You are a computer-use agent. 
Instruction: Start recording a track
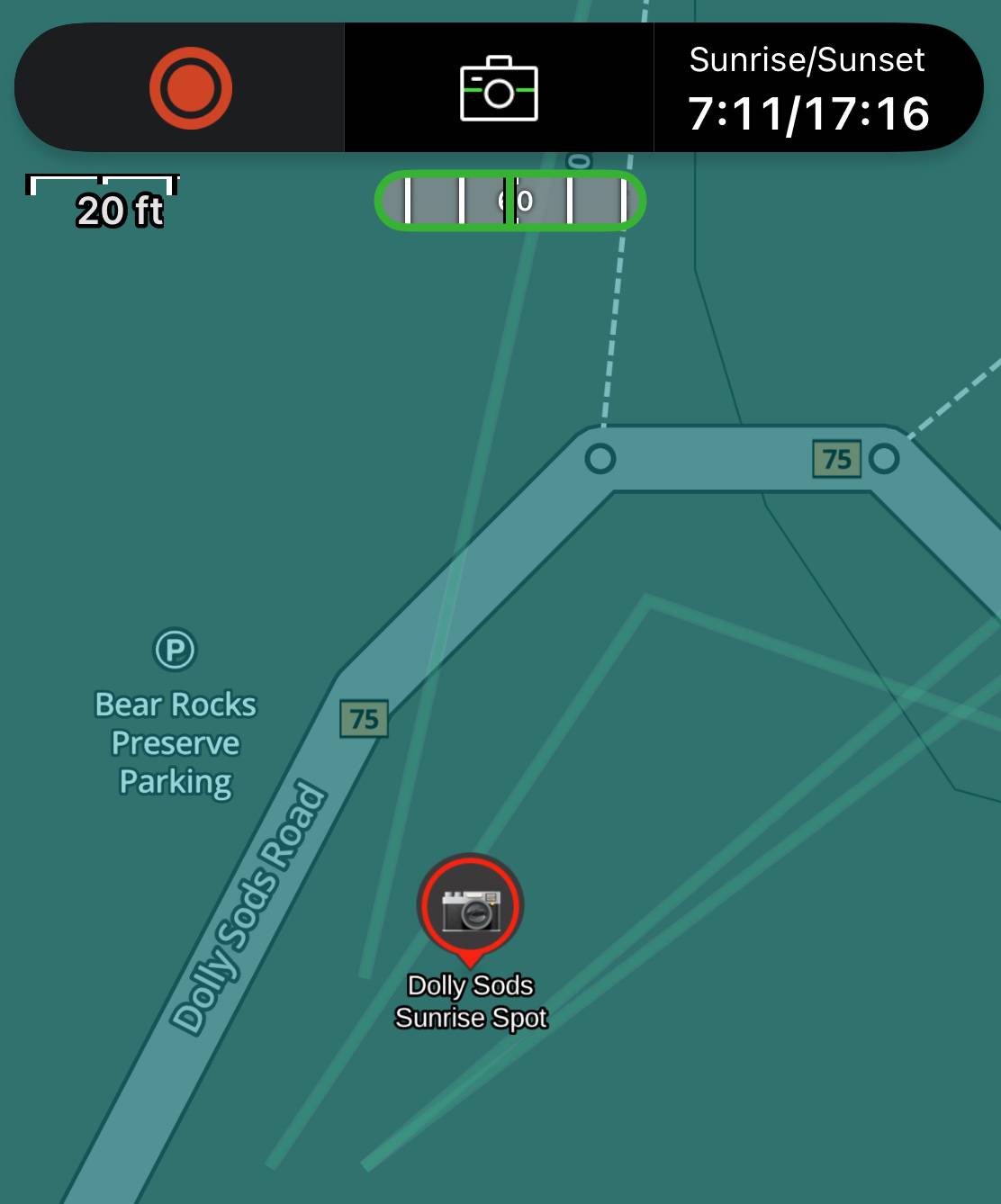(190, 88)
